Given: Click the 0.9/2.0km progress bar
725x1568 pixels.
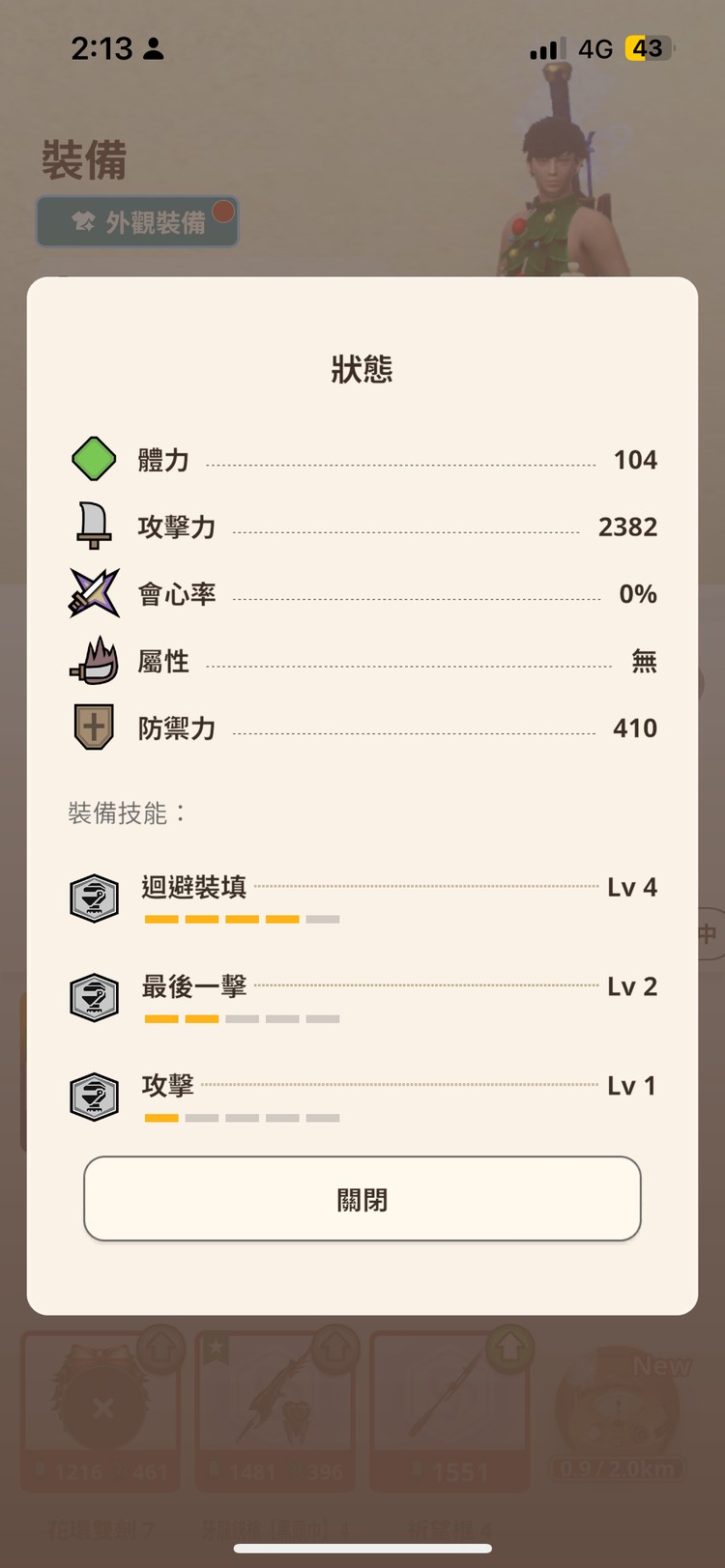Looking at the screenshot, I should 619,1466.
